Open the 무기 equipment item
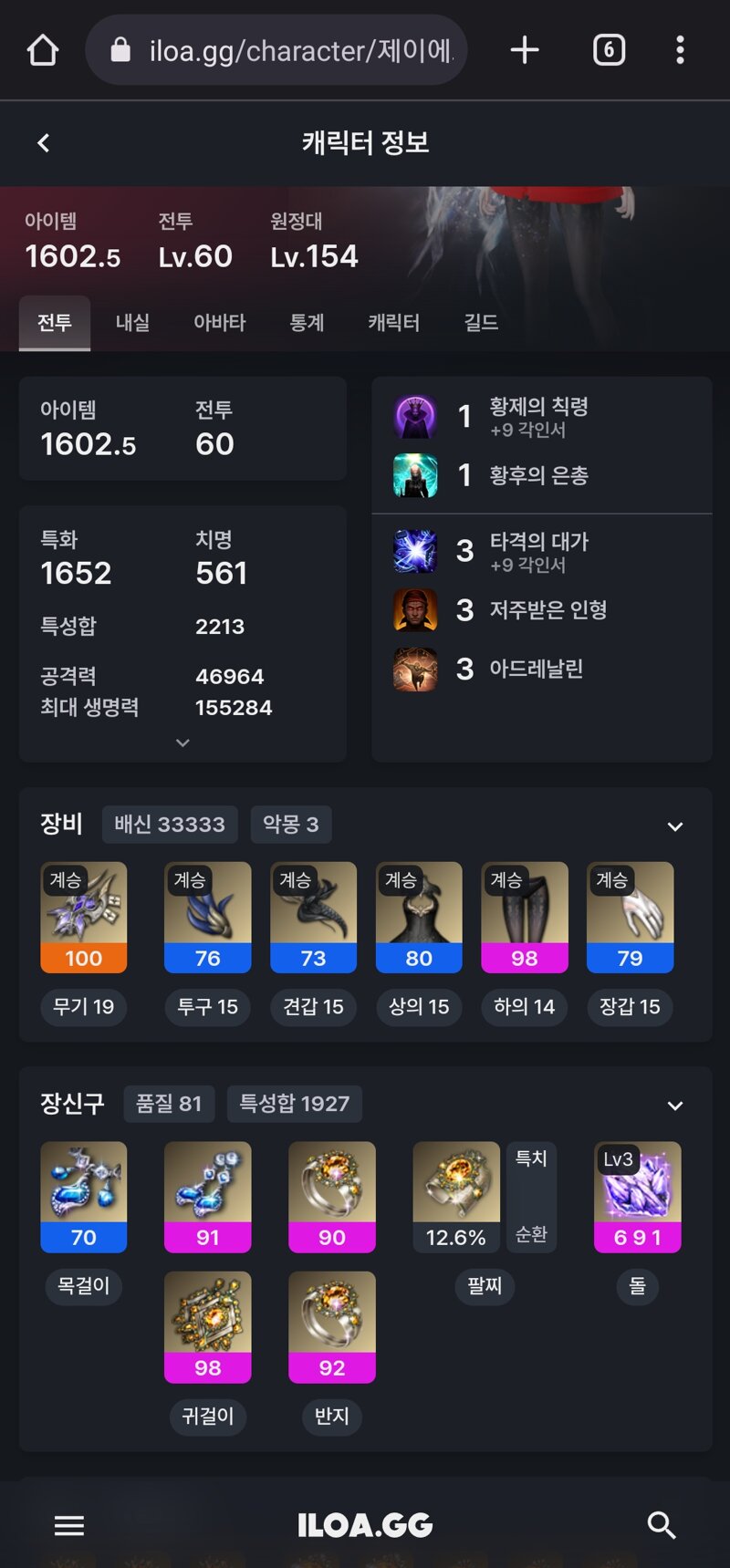 pos(84,917)
